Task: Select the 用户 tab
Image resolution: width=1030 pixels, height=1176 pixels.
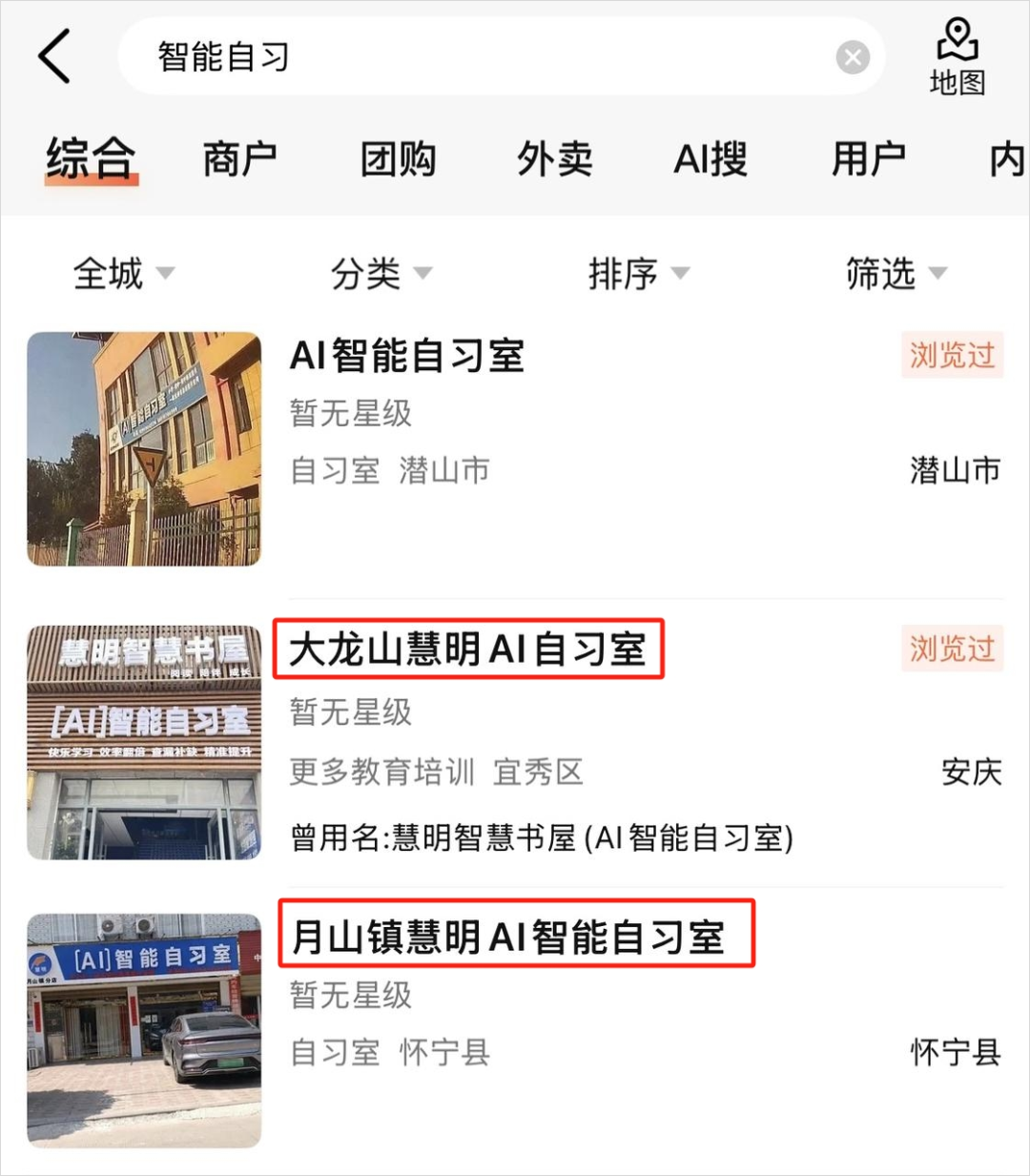Action: tap(868, 158)
